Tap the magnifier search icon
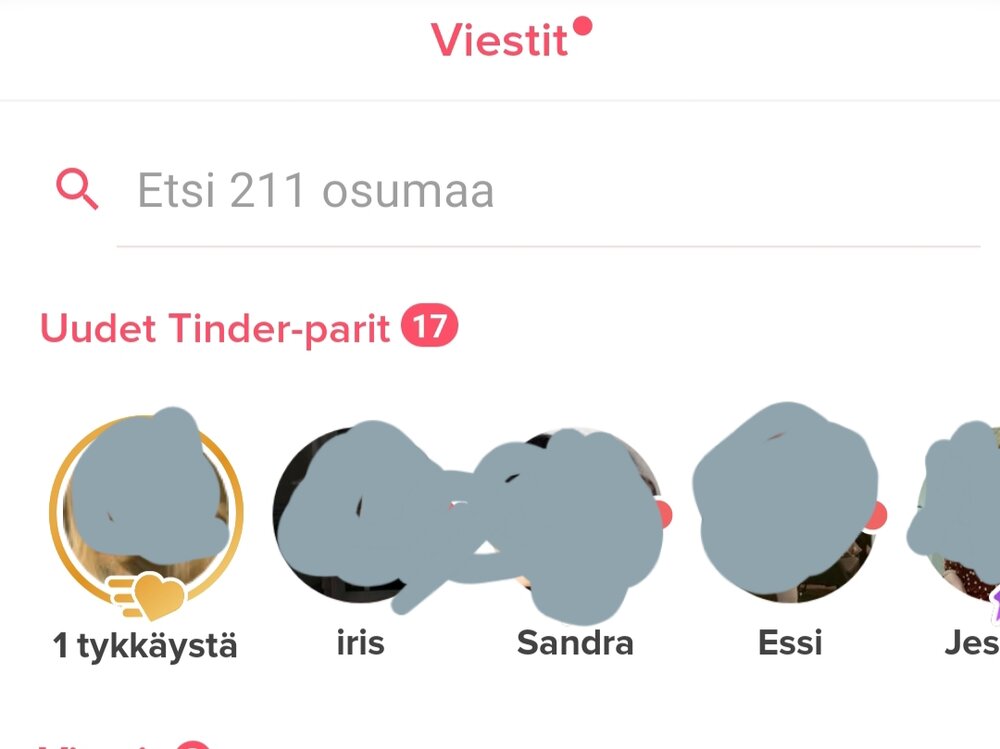 click(x=77, y=189)
